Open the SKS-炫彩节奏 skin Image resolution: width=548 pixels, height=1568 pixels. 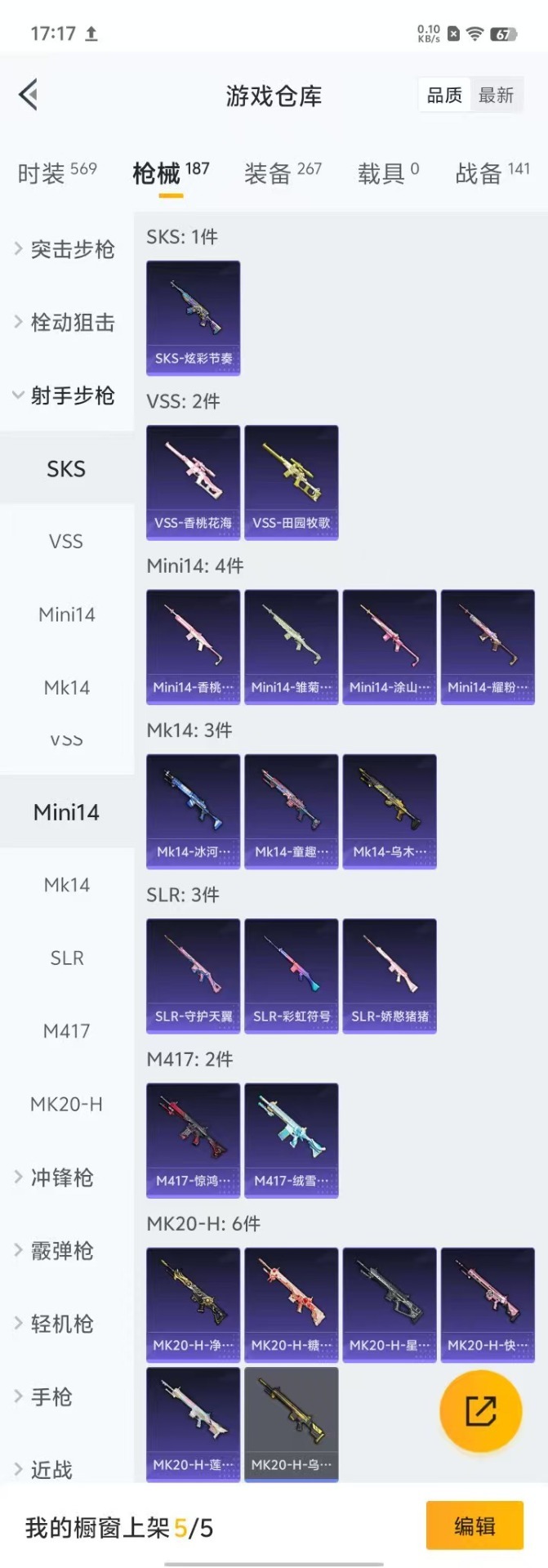tap(194, 318)
